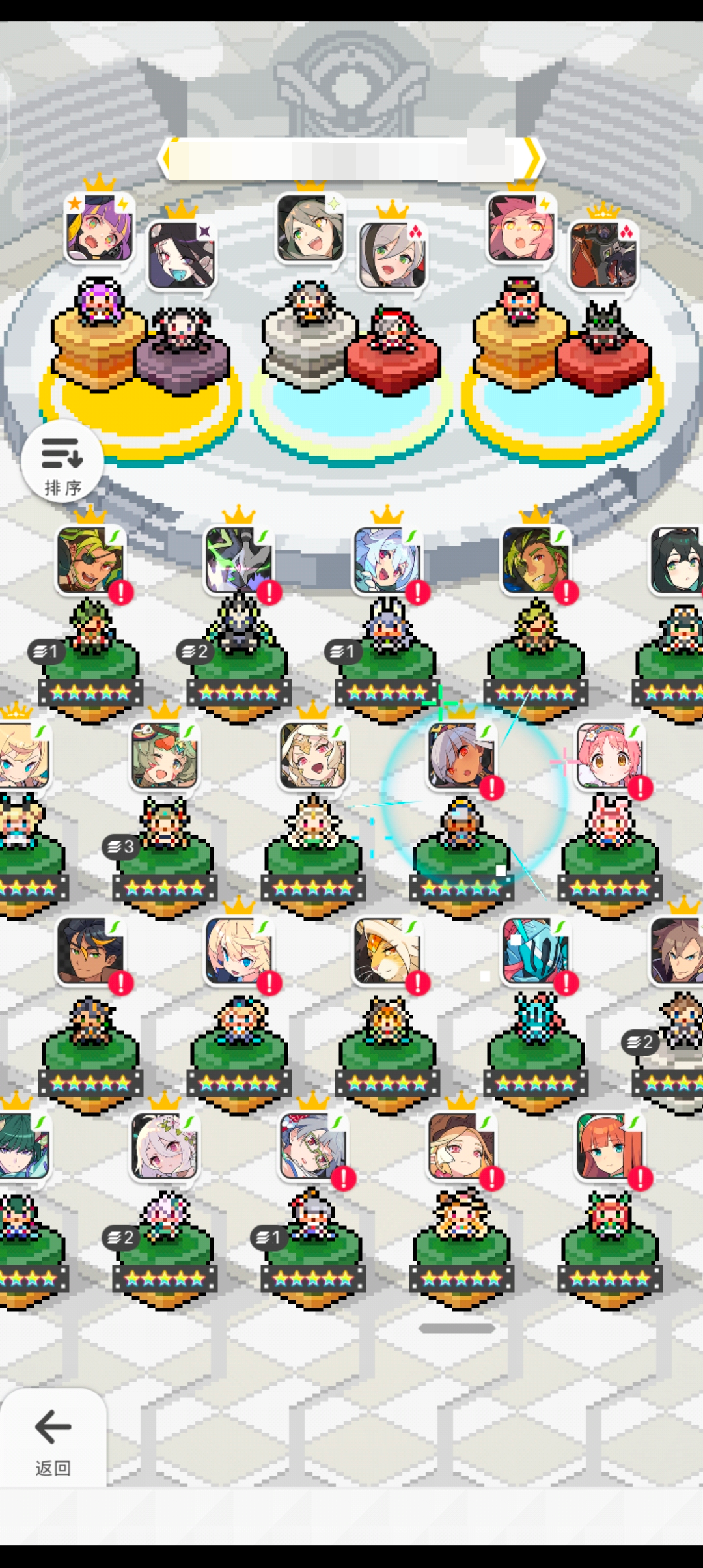Choose the eyepatch green-haired hero portrait
The height and width of the screenshot is (1568, 703).
(90, 560)
